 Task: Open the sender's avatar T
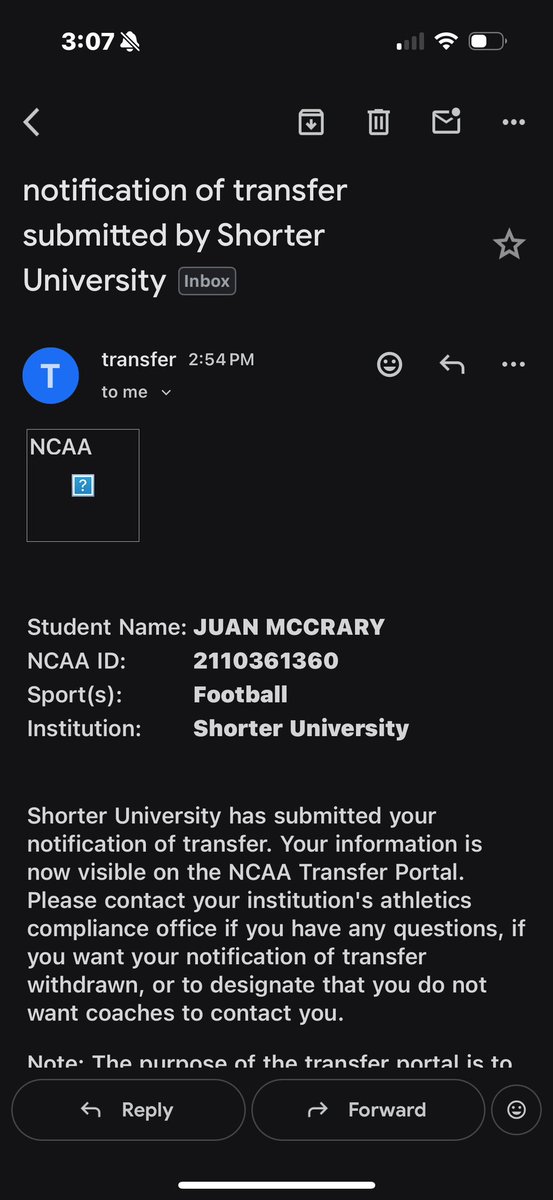point(50,376)
